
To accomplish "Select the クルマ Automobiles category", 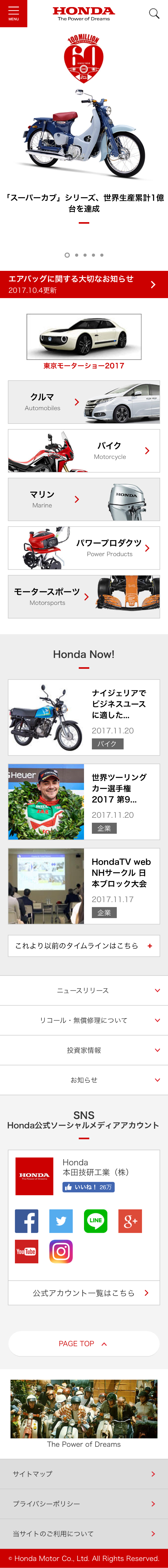I will 84,402.
